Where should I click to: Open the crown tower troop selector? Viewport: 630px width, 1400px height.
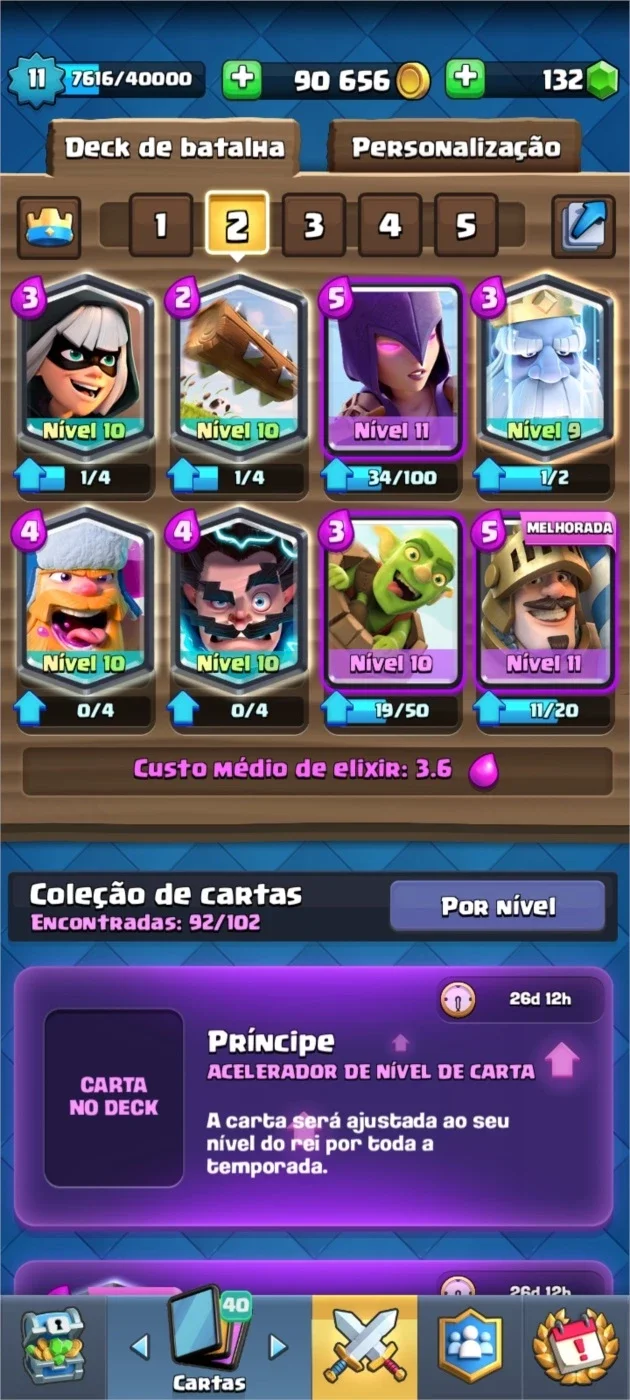49,226
